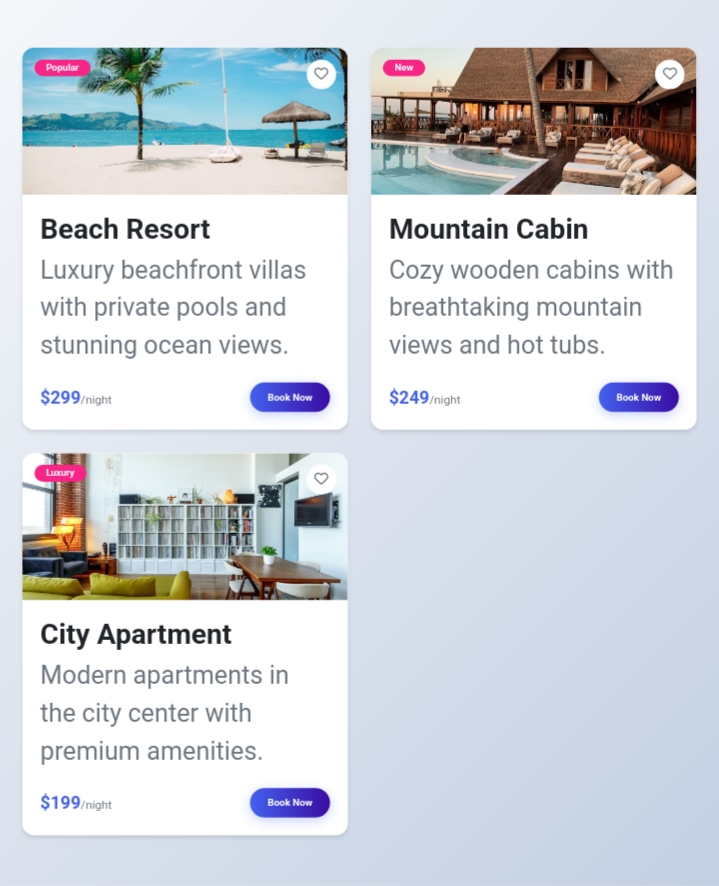
Task: Favorite the Mountain Cabin listing
Action: 669,74
